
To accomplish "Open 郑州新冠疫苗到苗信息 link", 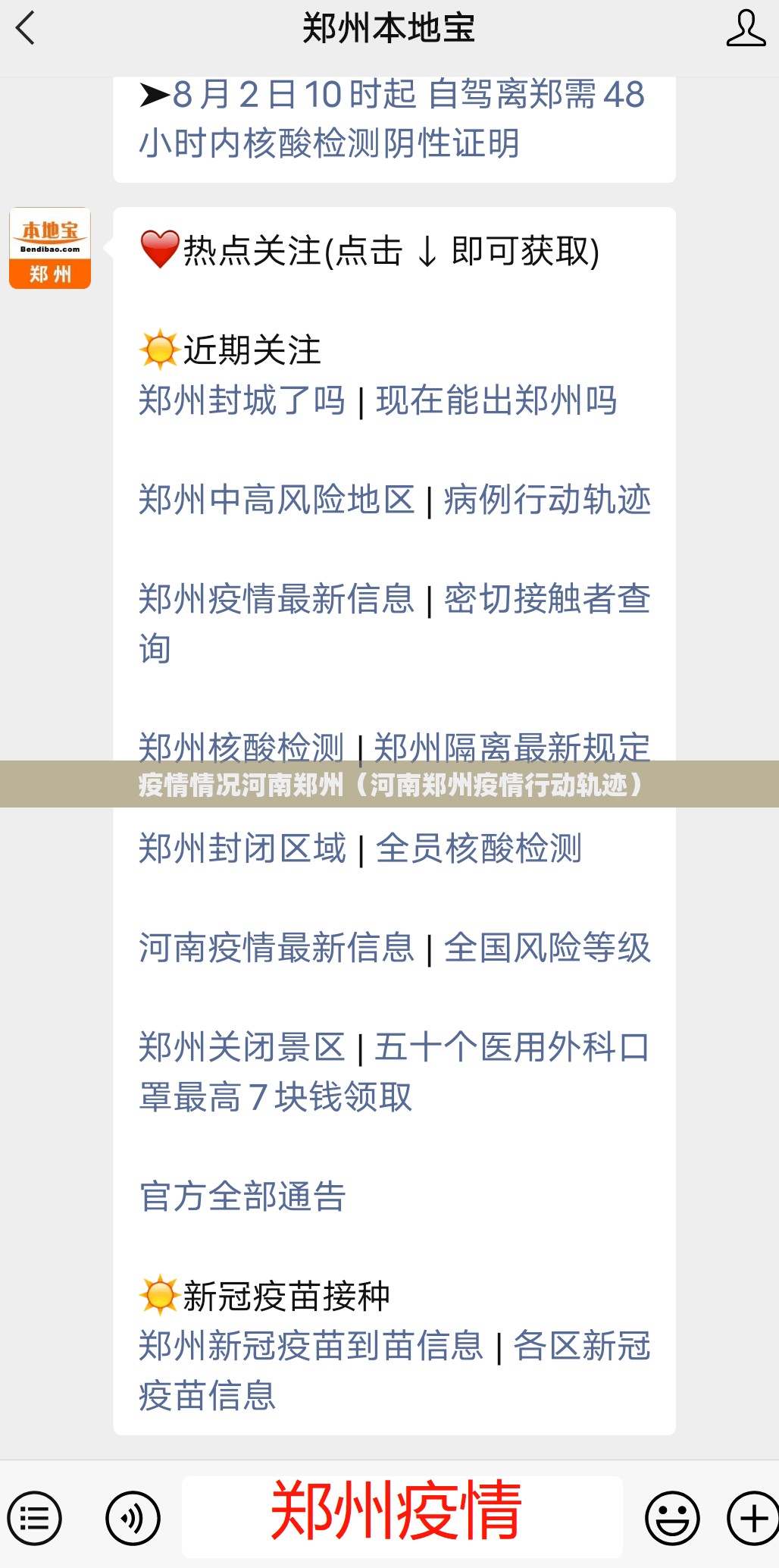I will pos(311,1346).
